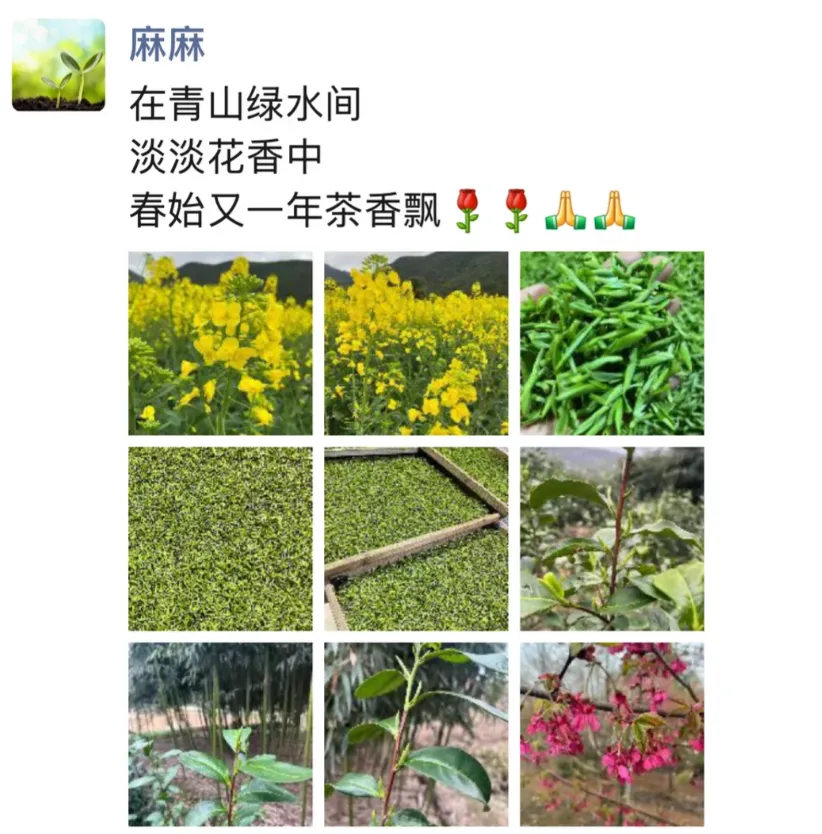Open the tea drying trays photo
Viewport: 822px width, 834px height.
point(416,537)
